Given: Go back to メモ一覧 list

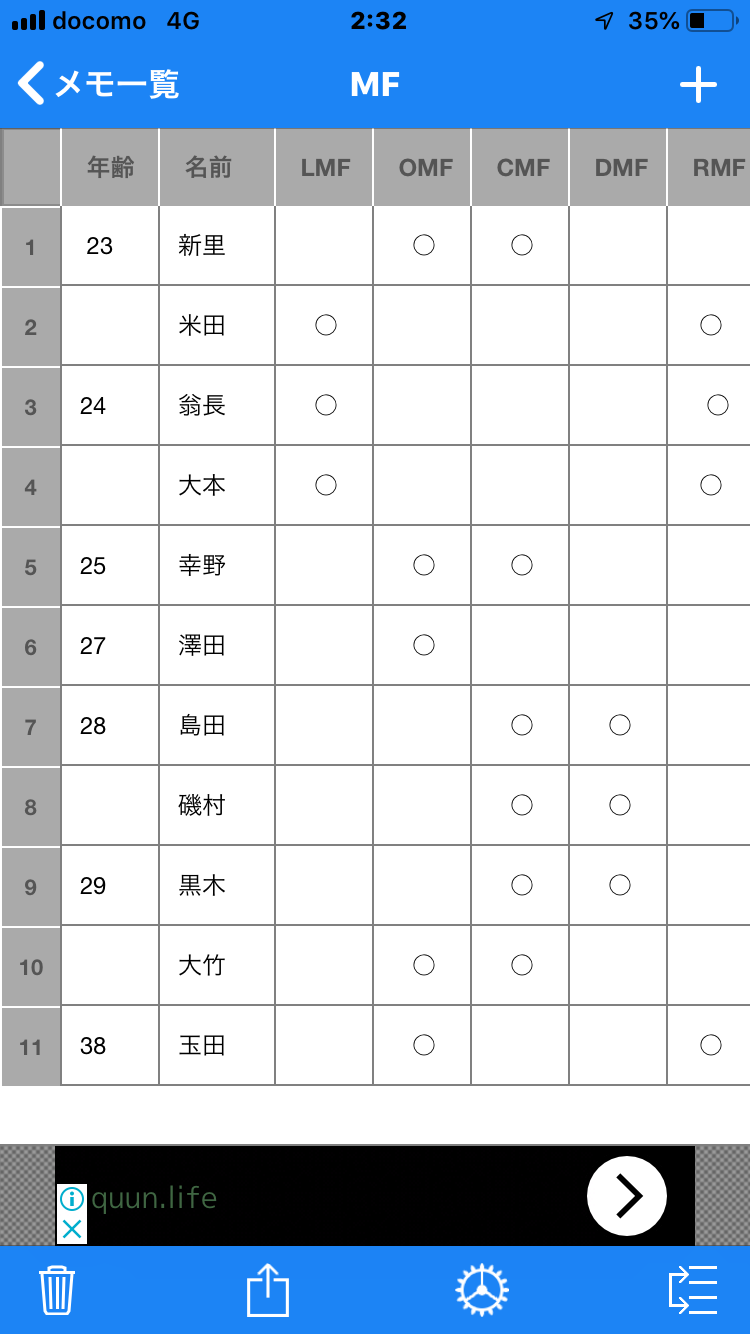Looking at the screenshot, I should 98,84.
